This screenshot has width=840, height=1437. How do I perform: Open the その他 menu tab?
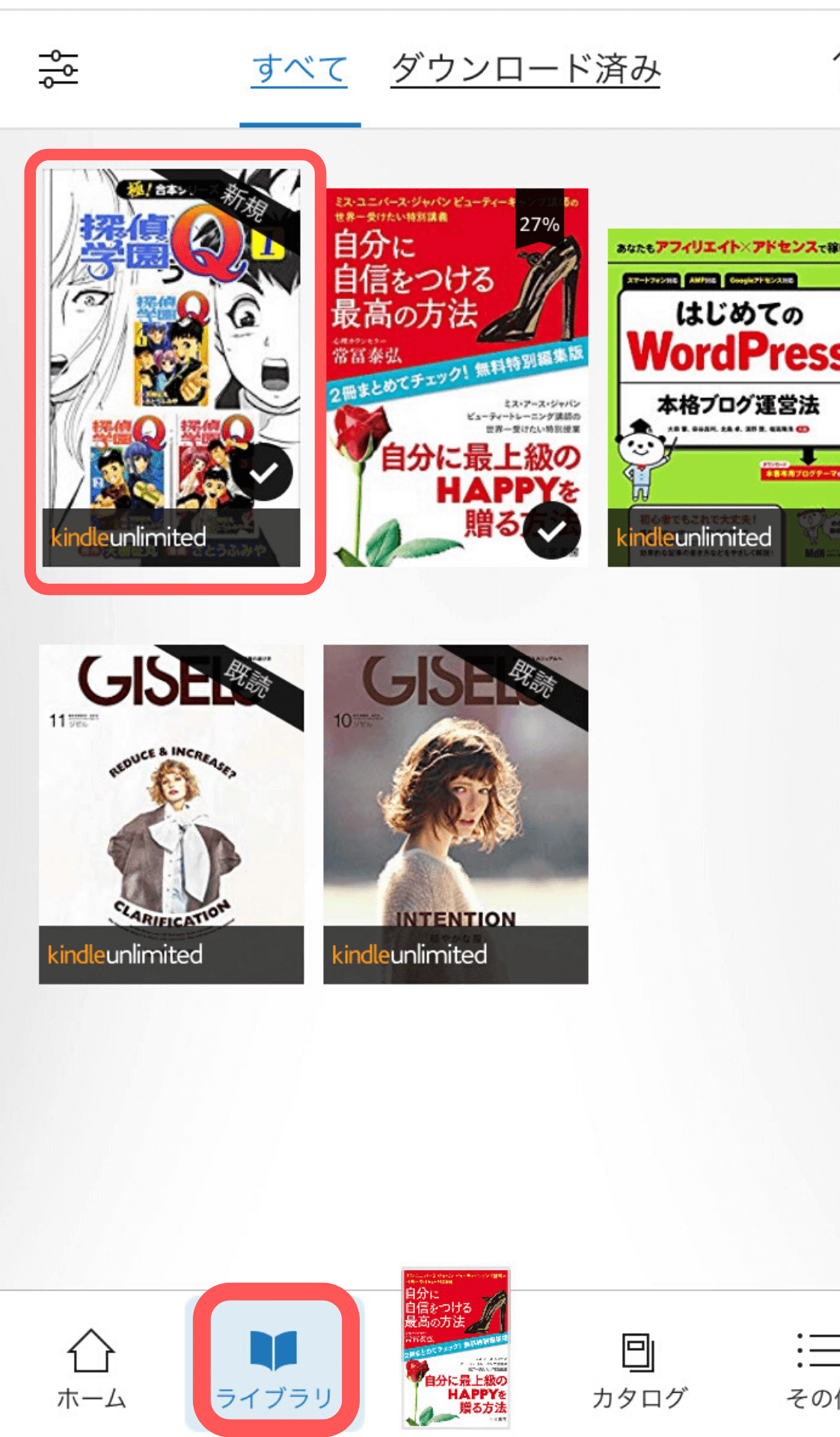pyautogui.click(x=814, y=1368)
